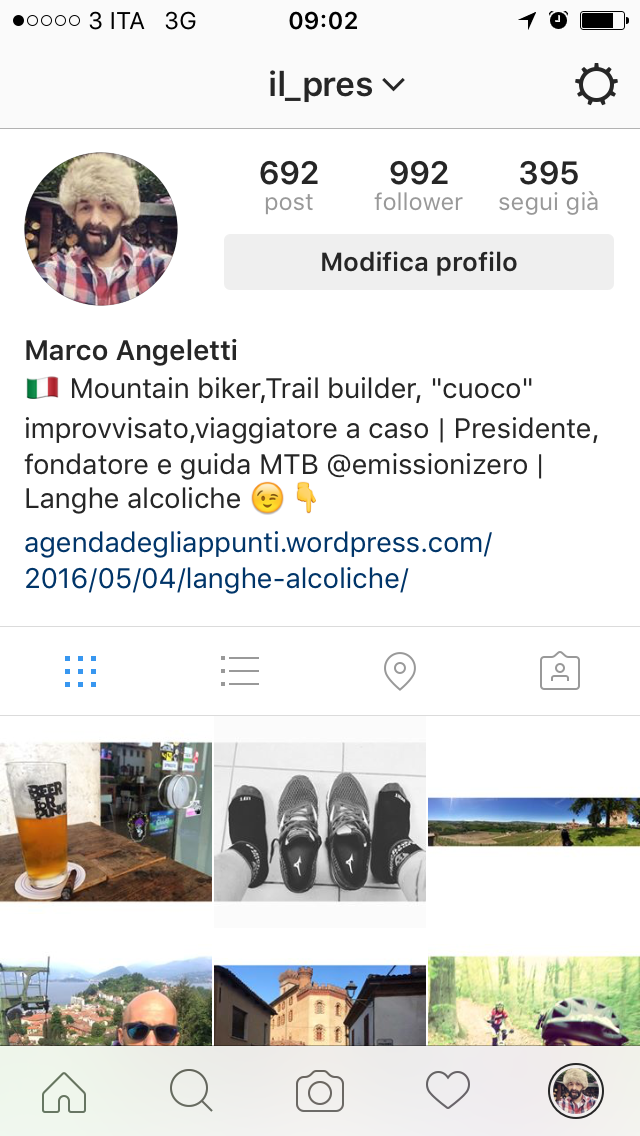Image resolution: width=640 pixels, height=1136 pixels.
Task: Open the castle building photo
Action: pyautogui.click(x=320, y=1000)
